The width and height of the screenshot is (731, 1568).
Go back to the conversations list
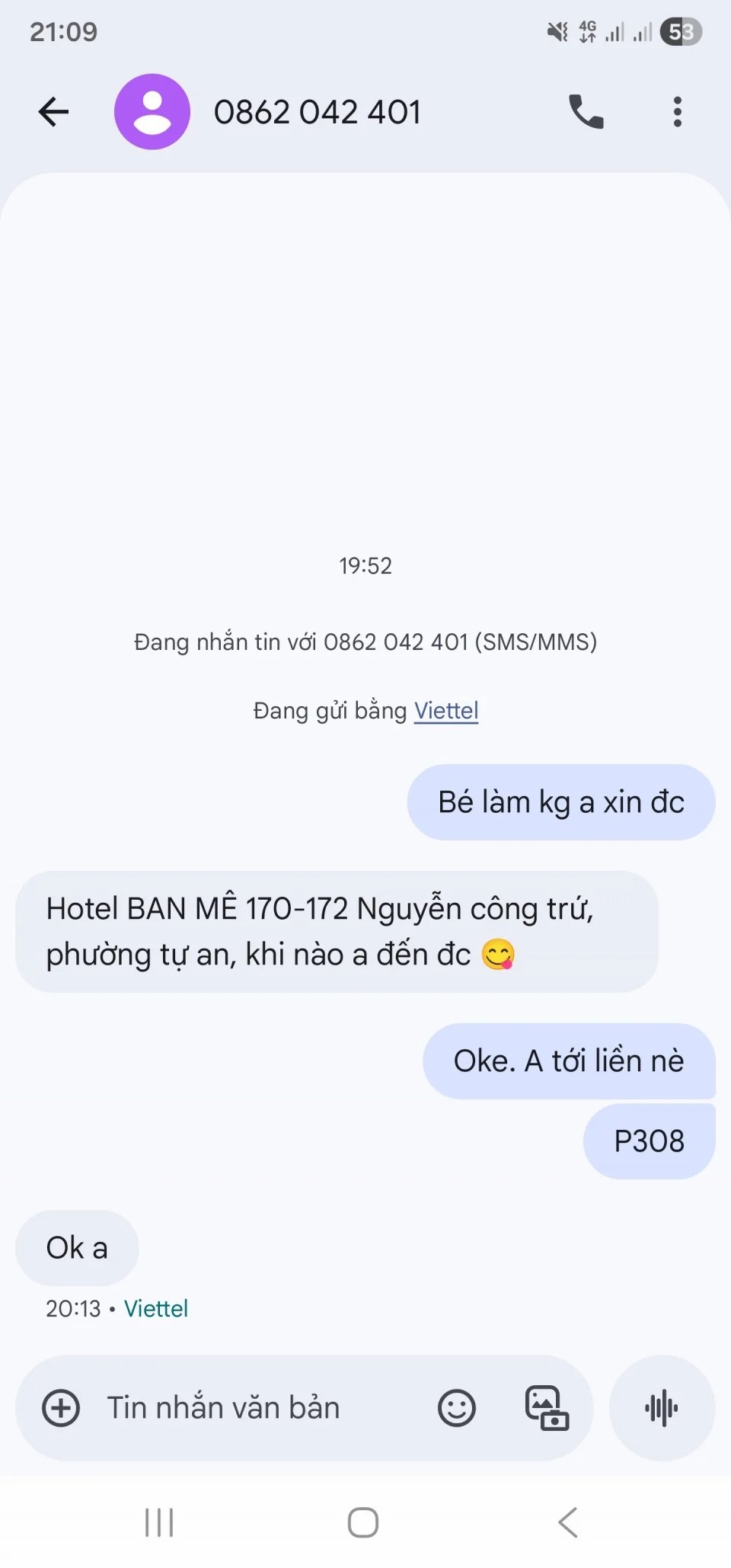click(53, 112)
